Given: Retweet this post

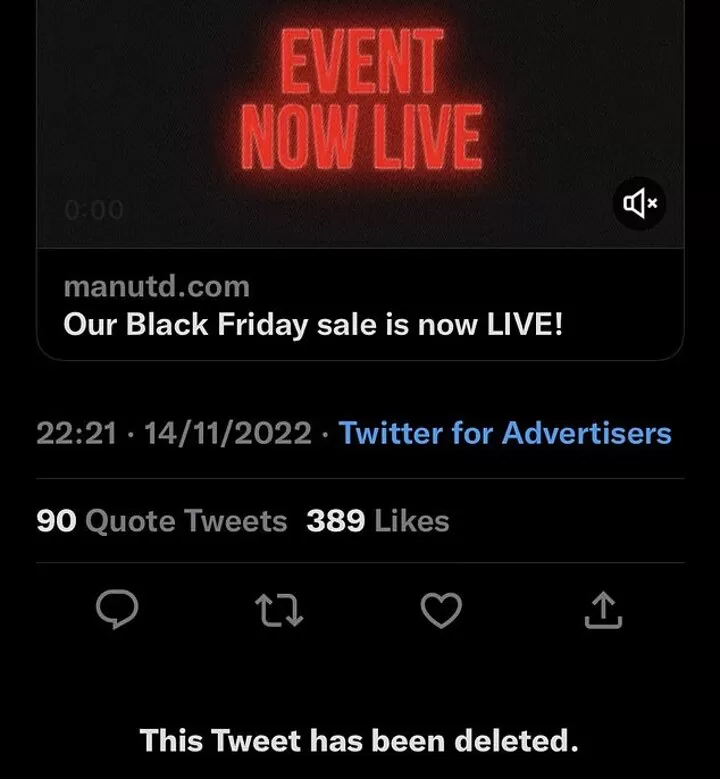Looking at the screenshot, I should click(x=278, y=610).
